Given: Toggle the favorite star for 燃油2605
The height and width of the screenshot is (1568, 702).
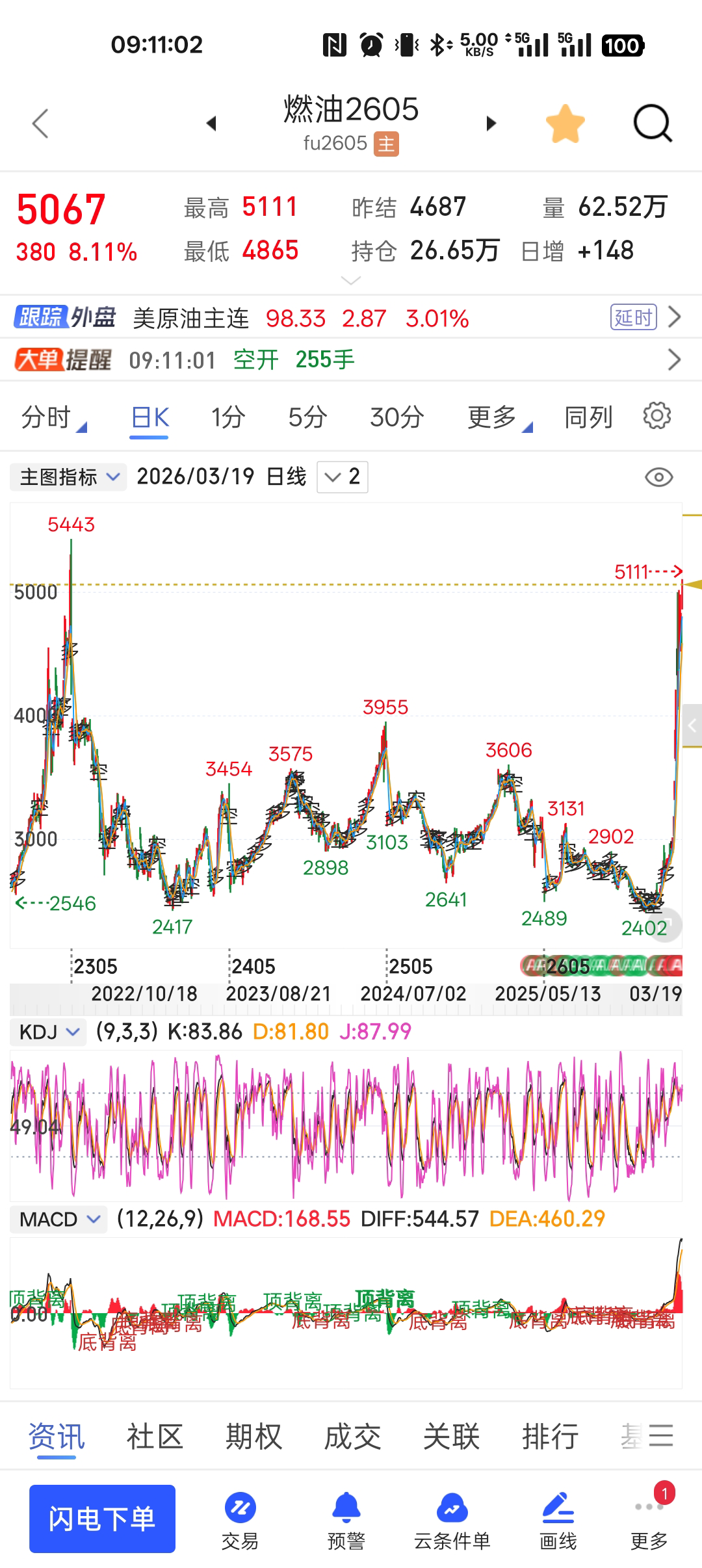Looking at the screenshot, I should click(x=565, y=124).
